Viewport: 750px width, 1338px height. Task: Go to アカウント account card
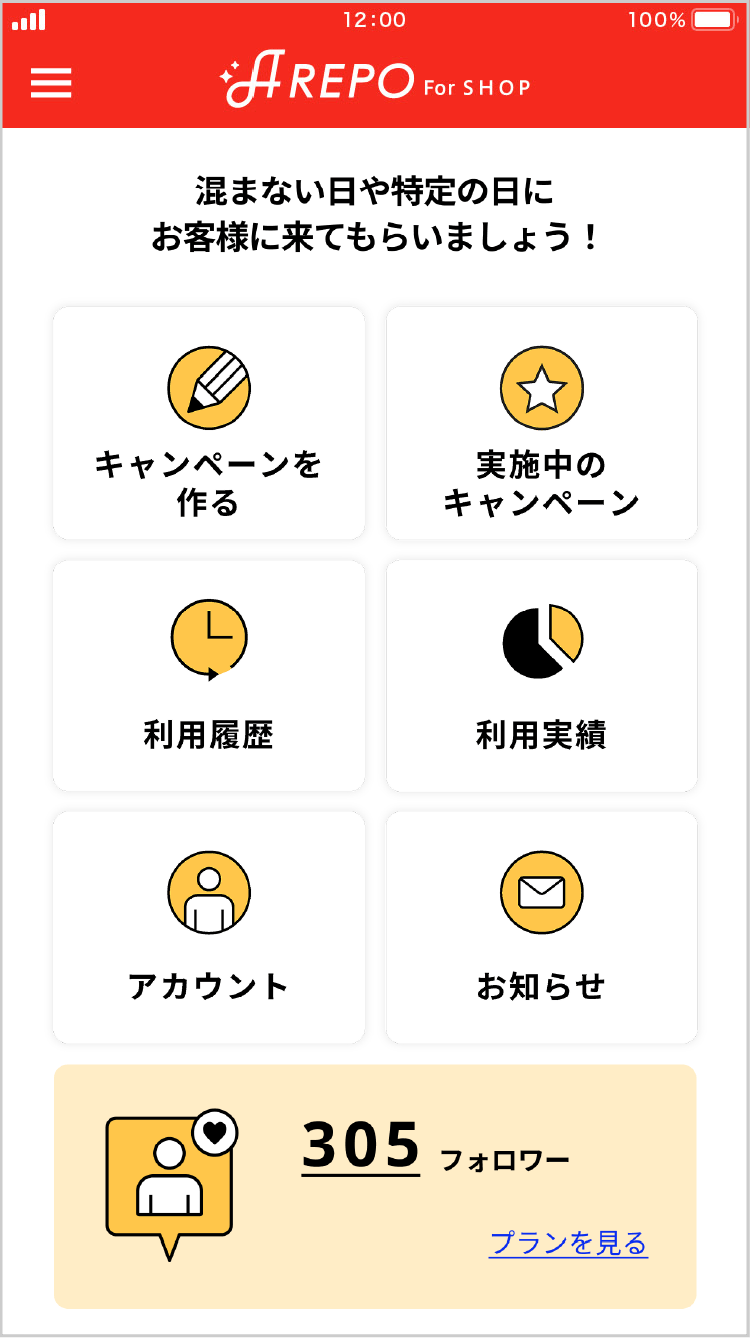click(x=209, y=928)
